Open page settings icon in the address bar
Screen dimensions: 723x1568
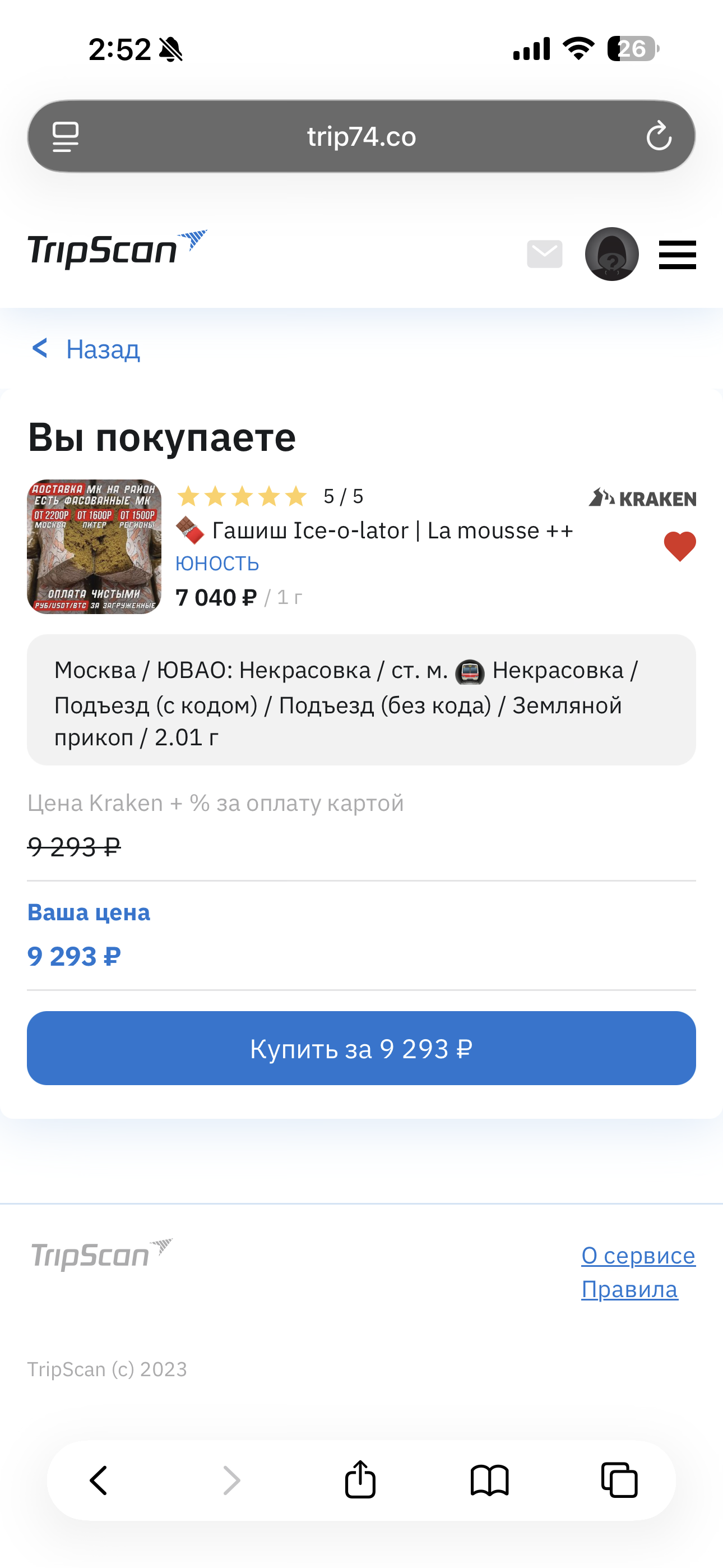point(66,136)
